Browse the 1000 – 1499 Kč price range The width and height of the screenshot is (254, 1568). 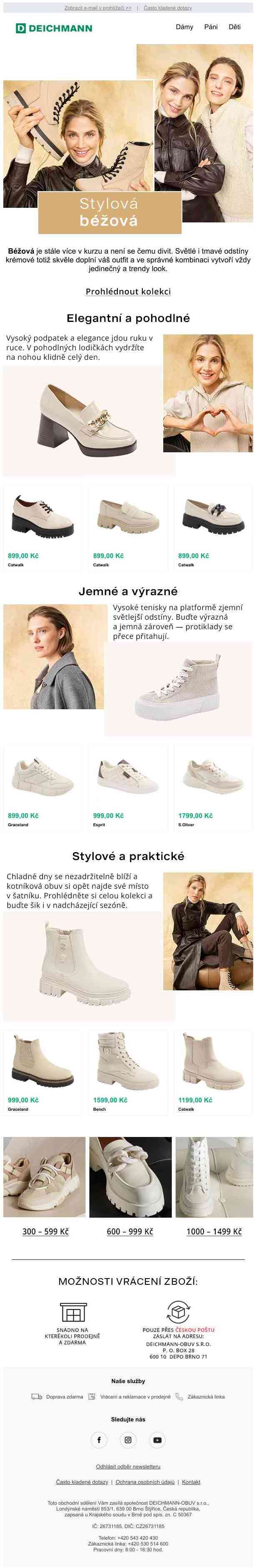point(214,1231)
